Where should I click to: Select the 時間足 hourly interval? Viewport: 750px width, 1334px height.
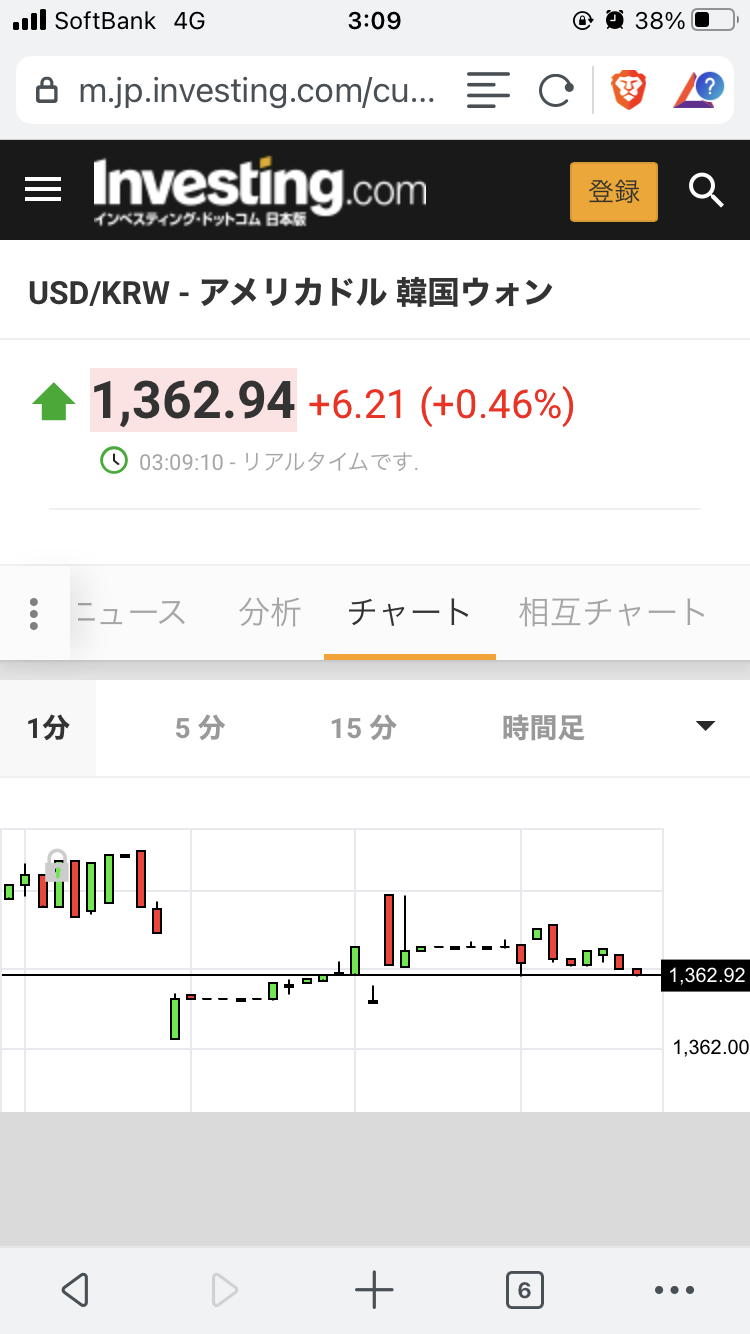click(543, 728)
